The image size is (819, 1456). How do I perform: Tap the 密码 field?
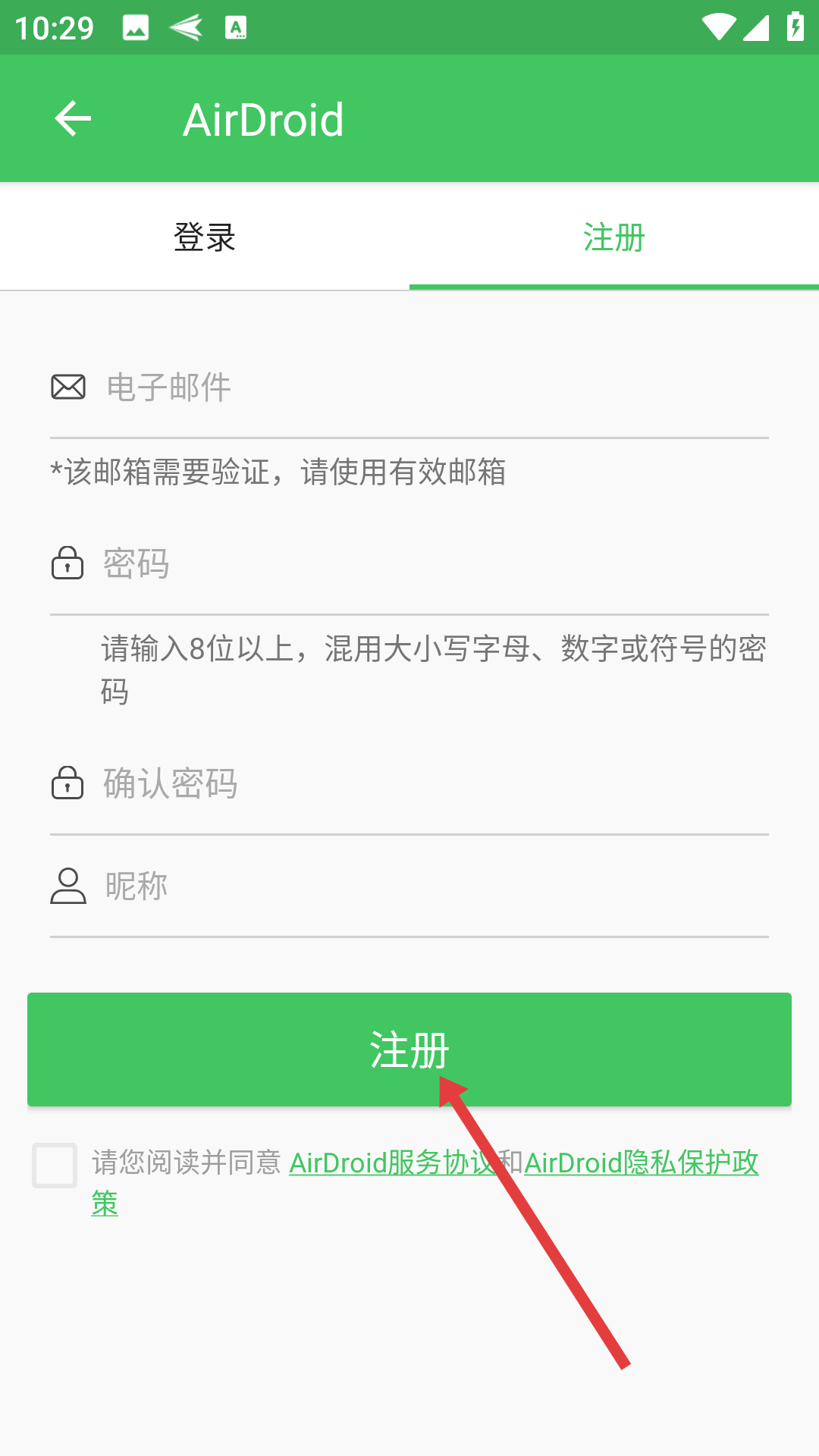[432, 563]
